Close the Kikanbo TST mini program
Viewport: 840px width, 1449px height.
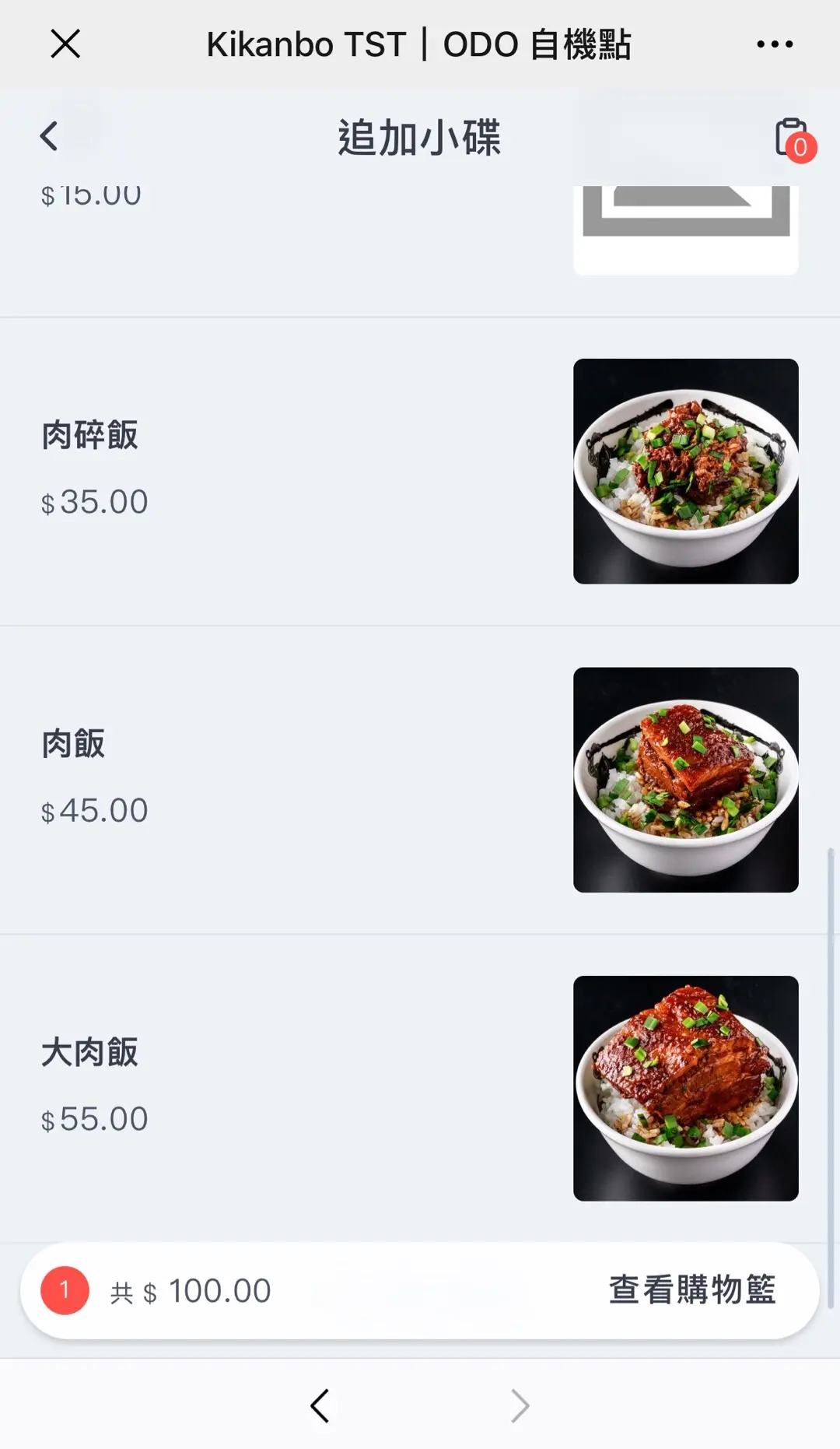click(x=65, y=44)
